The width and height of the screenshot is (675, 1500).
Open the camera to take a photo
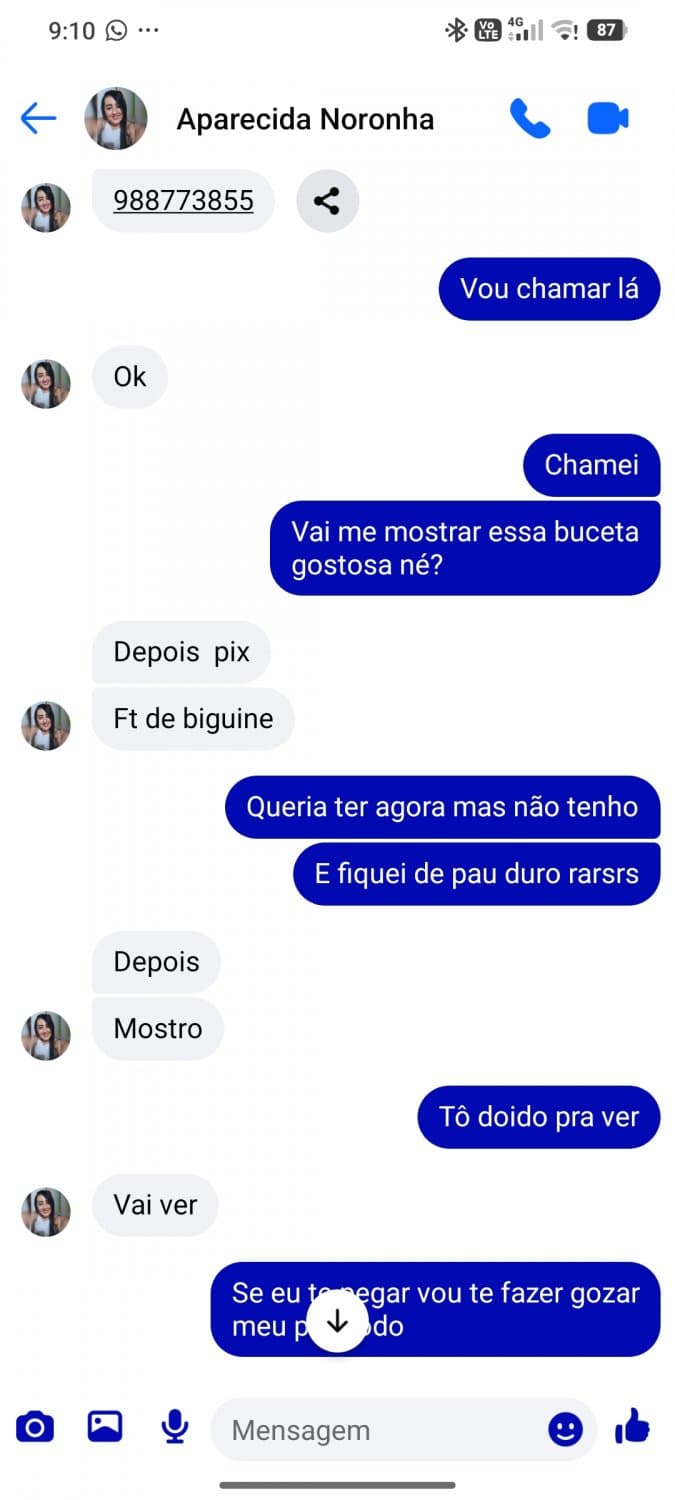coord(35,1427)
